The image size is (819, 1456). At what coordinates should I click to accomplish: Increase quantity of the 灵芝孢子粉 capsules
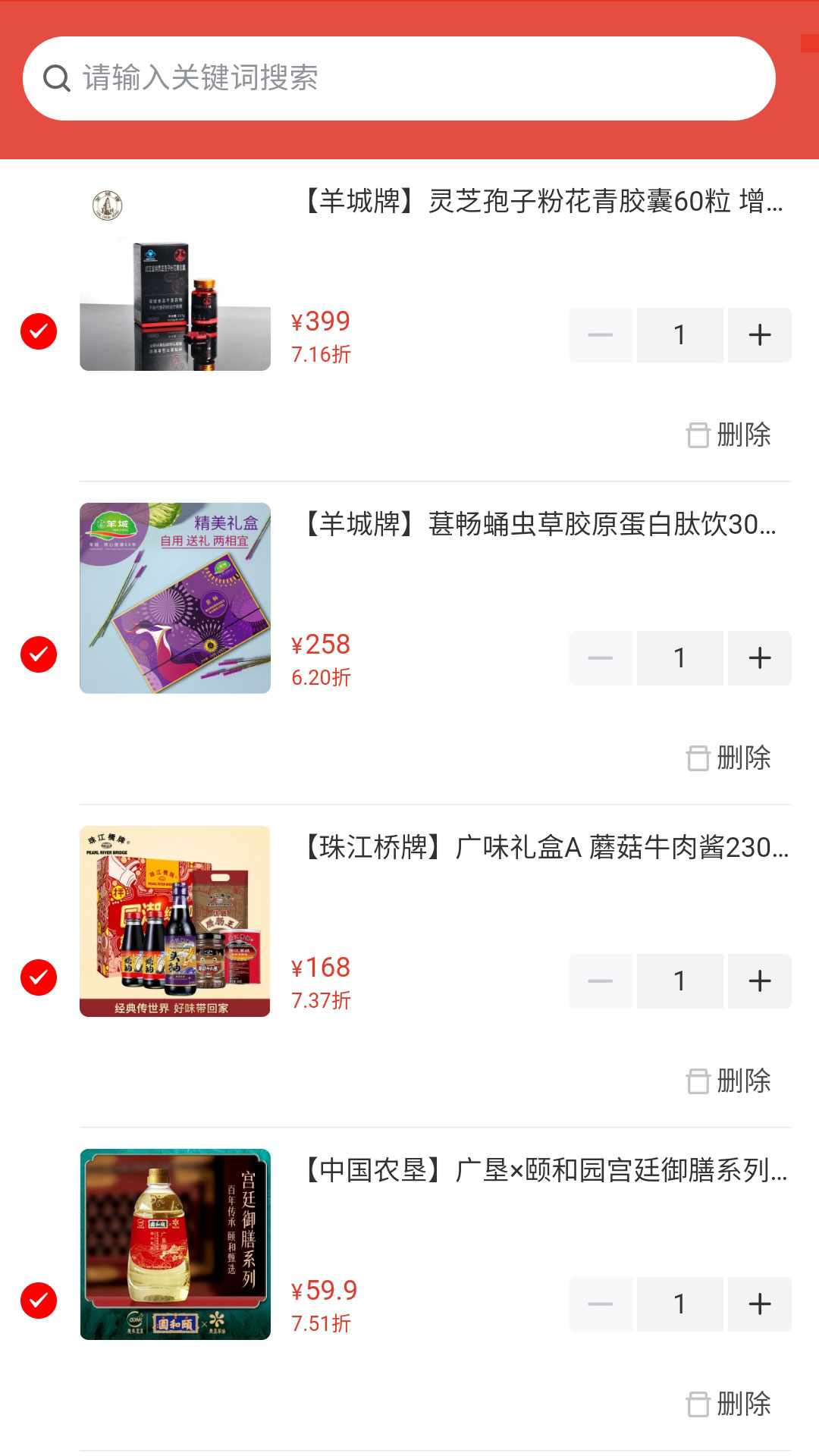pos(760,334)
